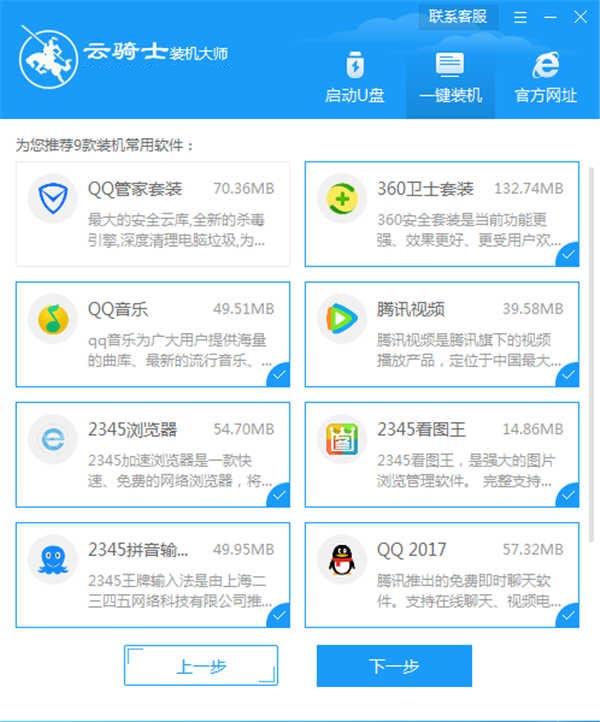Continue with 下一步 button
Screen dimensions: 600x722
tap(394, 665)
